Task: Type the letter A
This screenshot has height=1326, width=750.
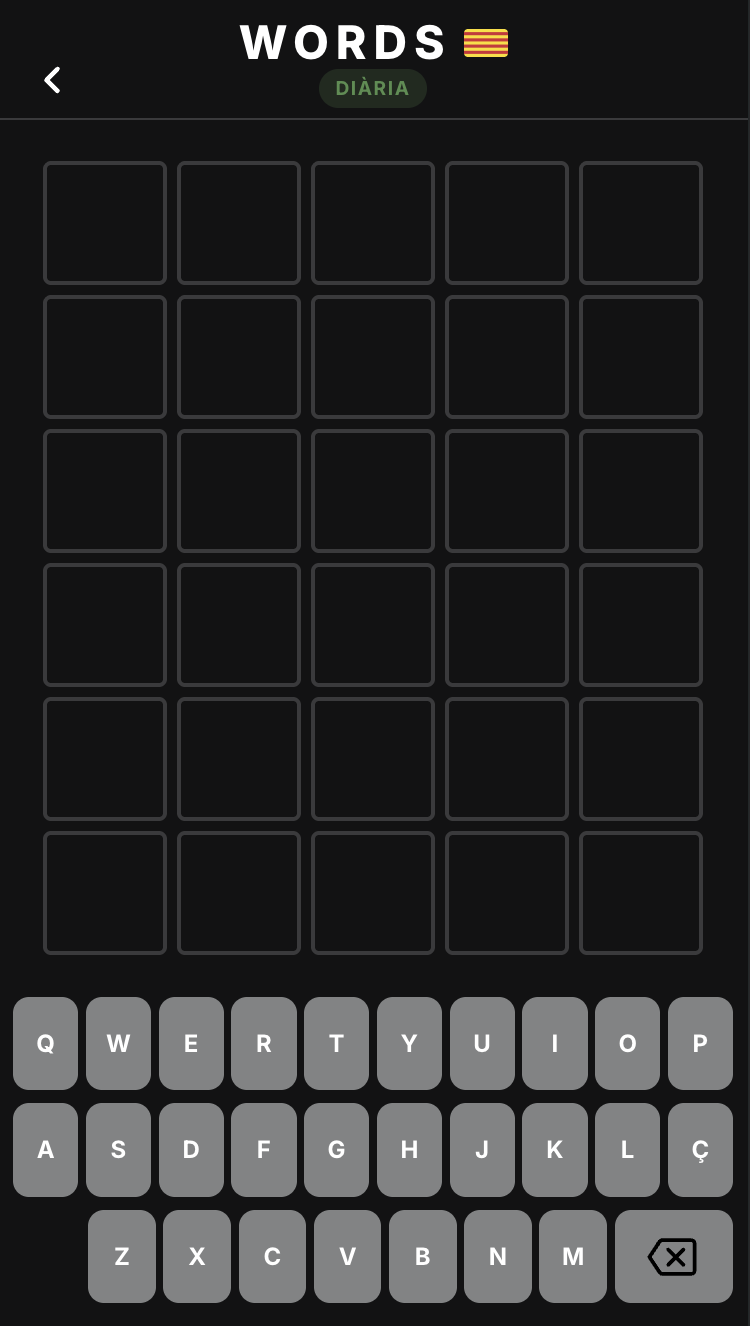Action: tap(45, 1150)
